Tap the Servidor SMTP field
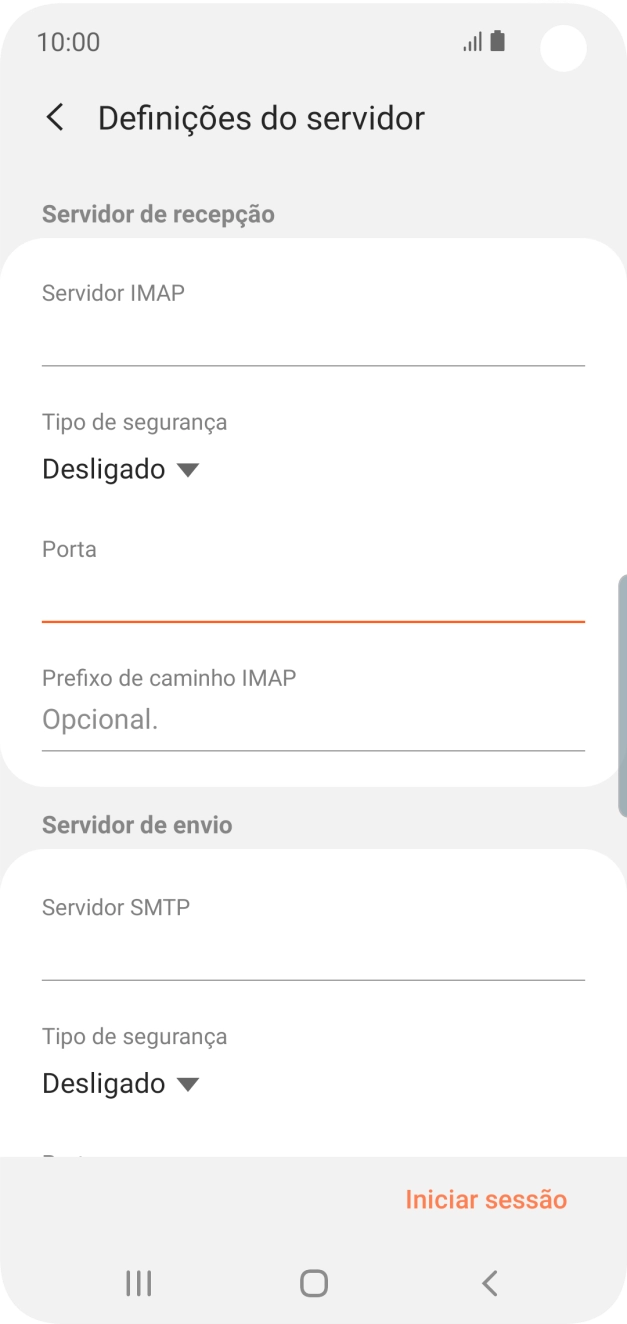The image size is (627, 1324). pos(312,955)
